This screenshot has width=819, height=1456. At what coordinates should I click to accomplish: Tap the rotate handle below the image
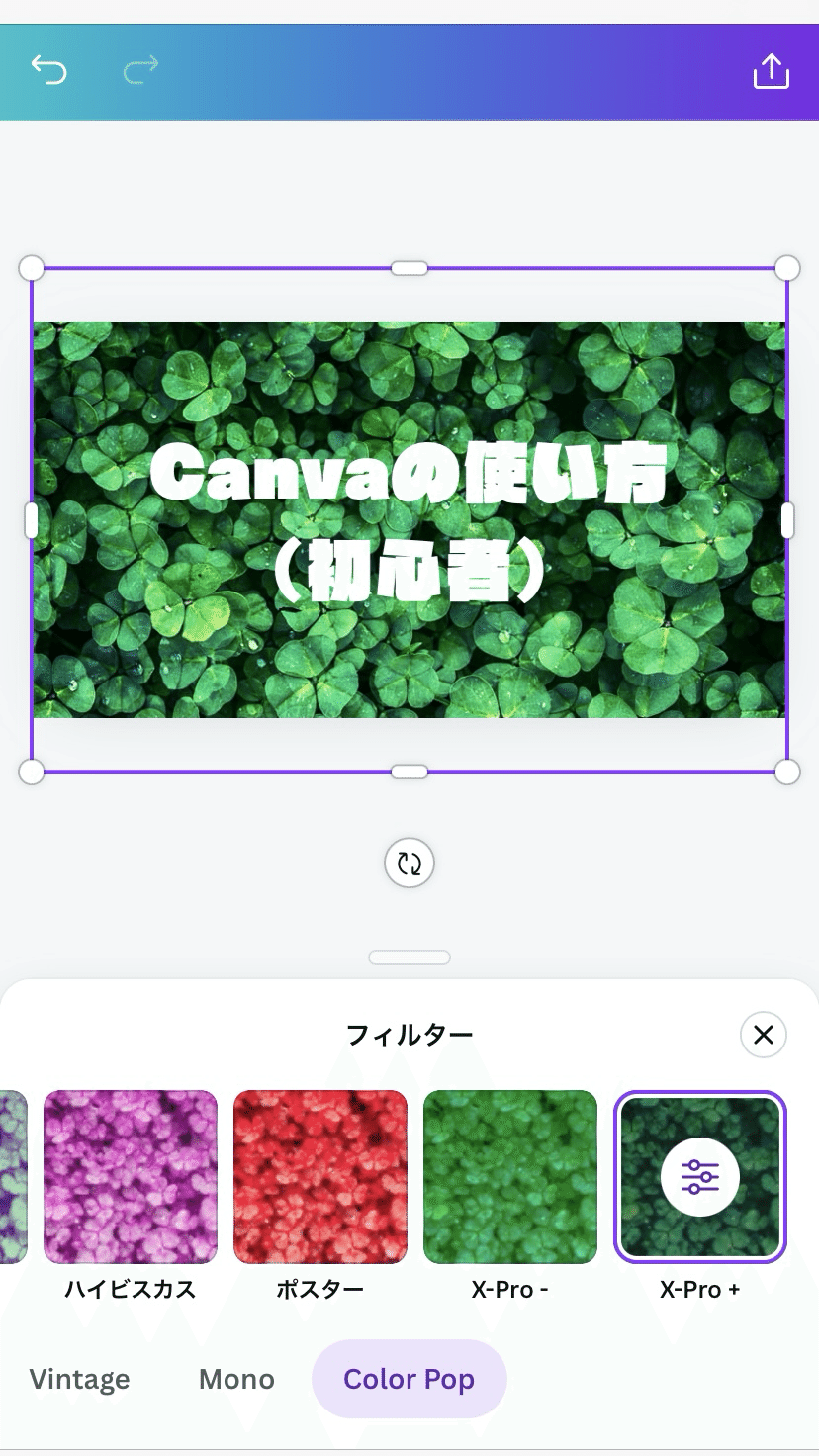coord(409,864)
